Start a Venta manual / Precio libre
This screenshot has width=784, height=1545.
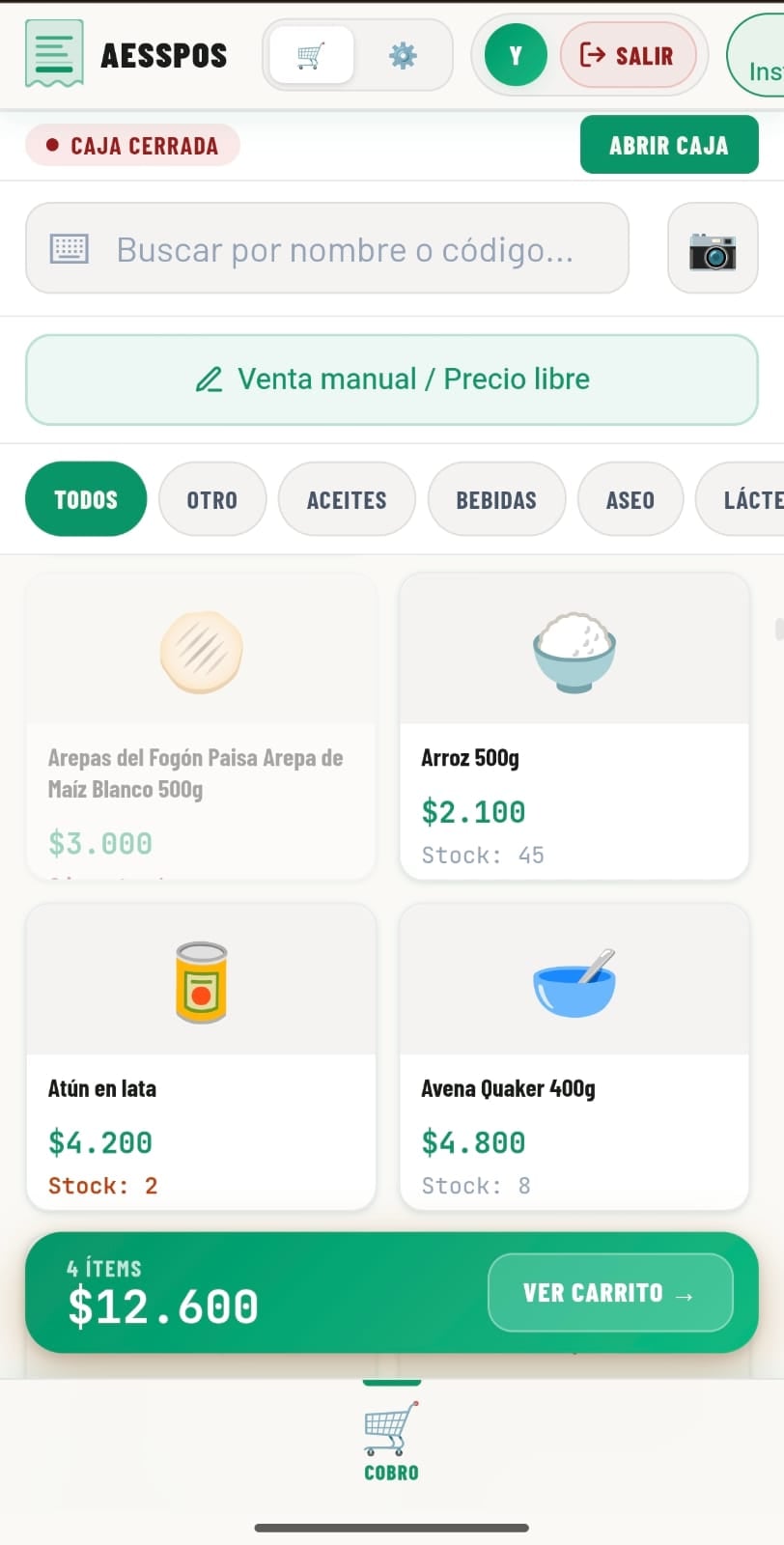tap(391, 379)
